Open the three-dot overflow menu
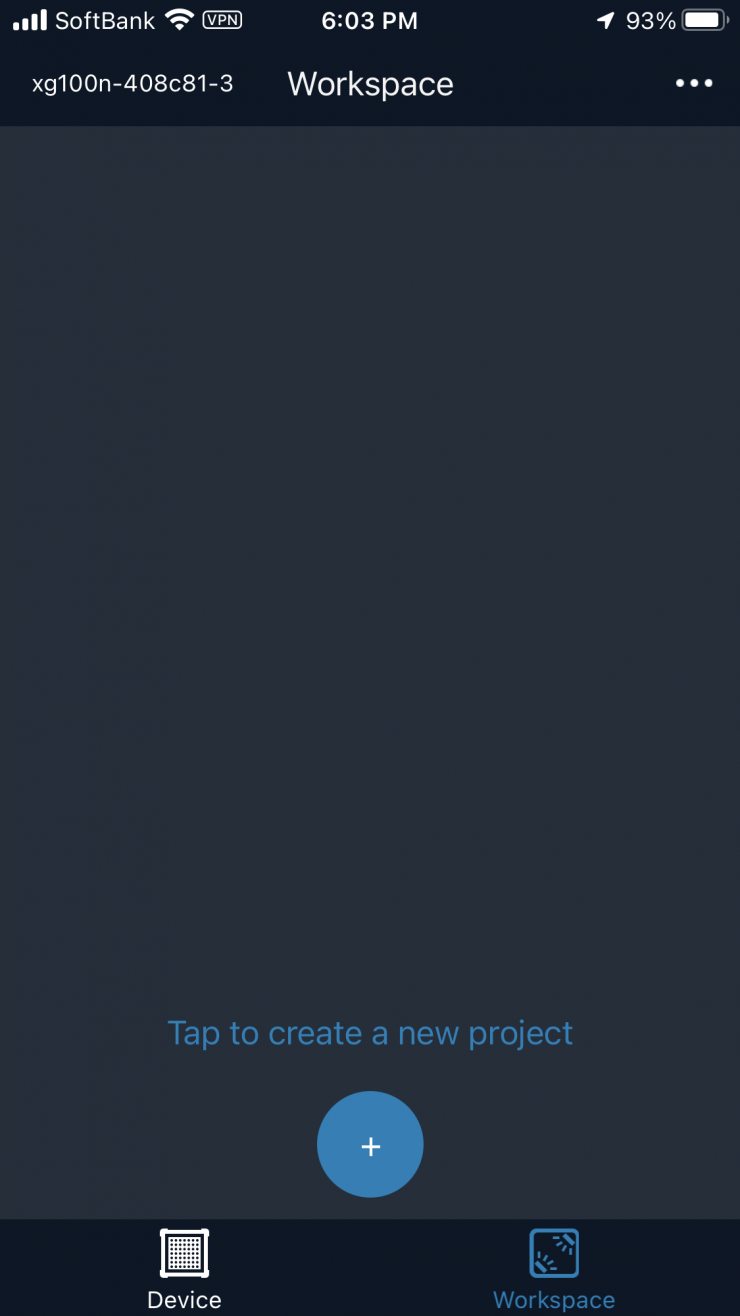Image resolution: width=740 pixels, height=1316 pixels. tap(694, 84)
